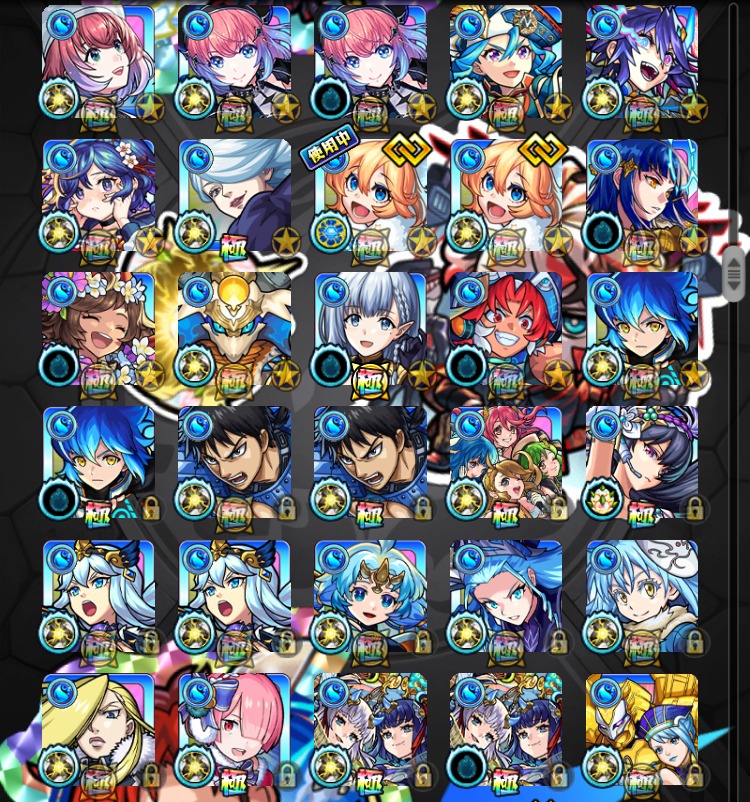Tap the scrollbar handle on the right edge
Image resolution: width=750 pixels, height=802 pixels.
[x=734, y=268]
